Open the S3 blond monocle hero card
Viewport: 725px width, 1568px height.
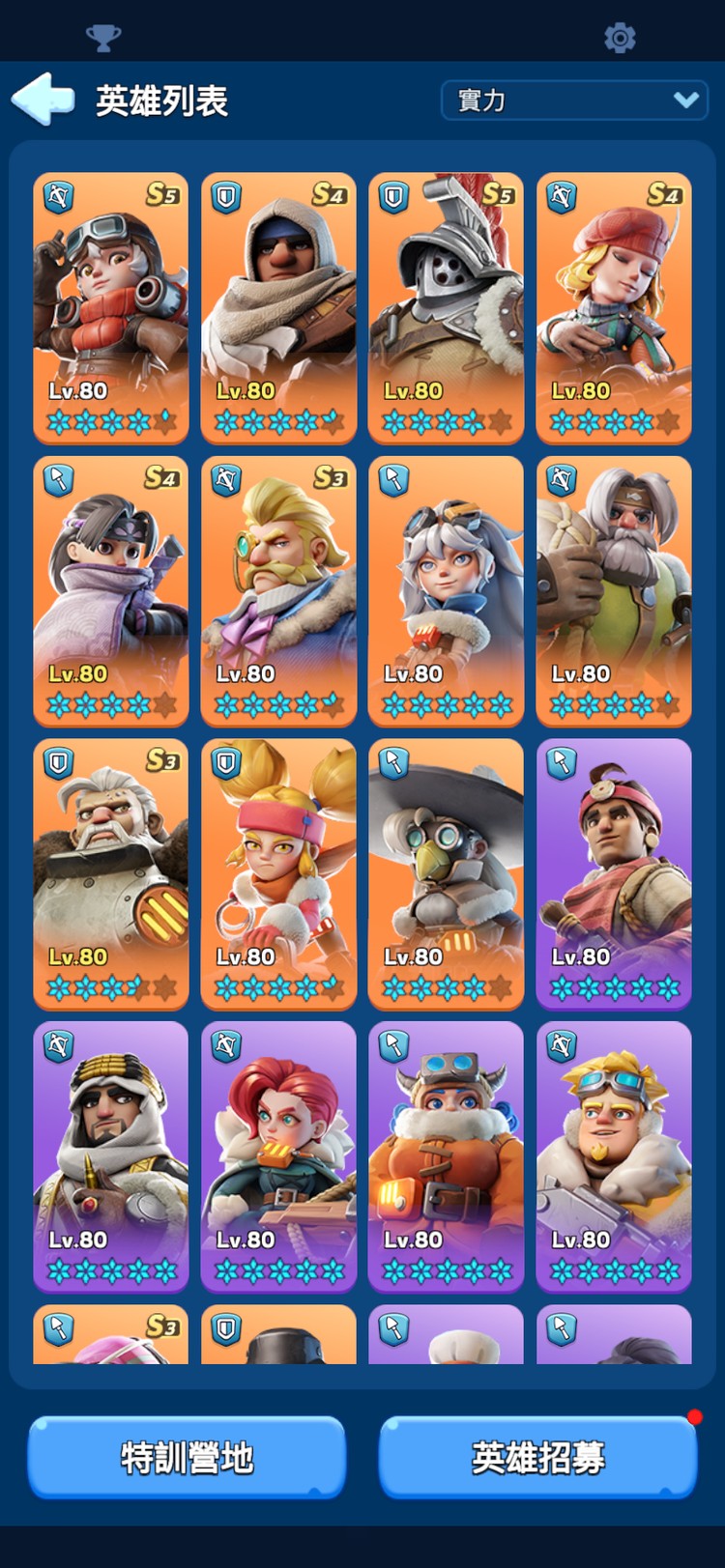click(x=278, y=590)
